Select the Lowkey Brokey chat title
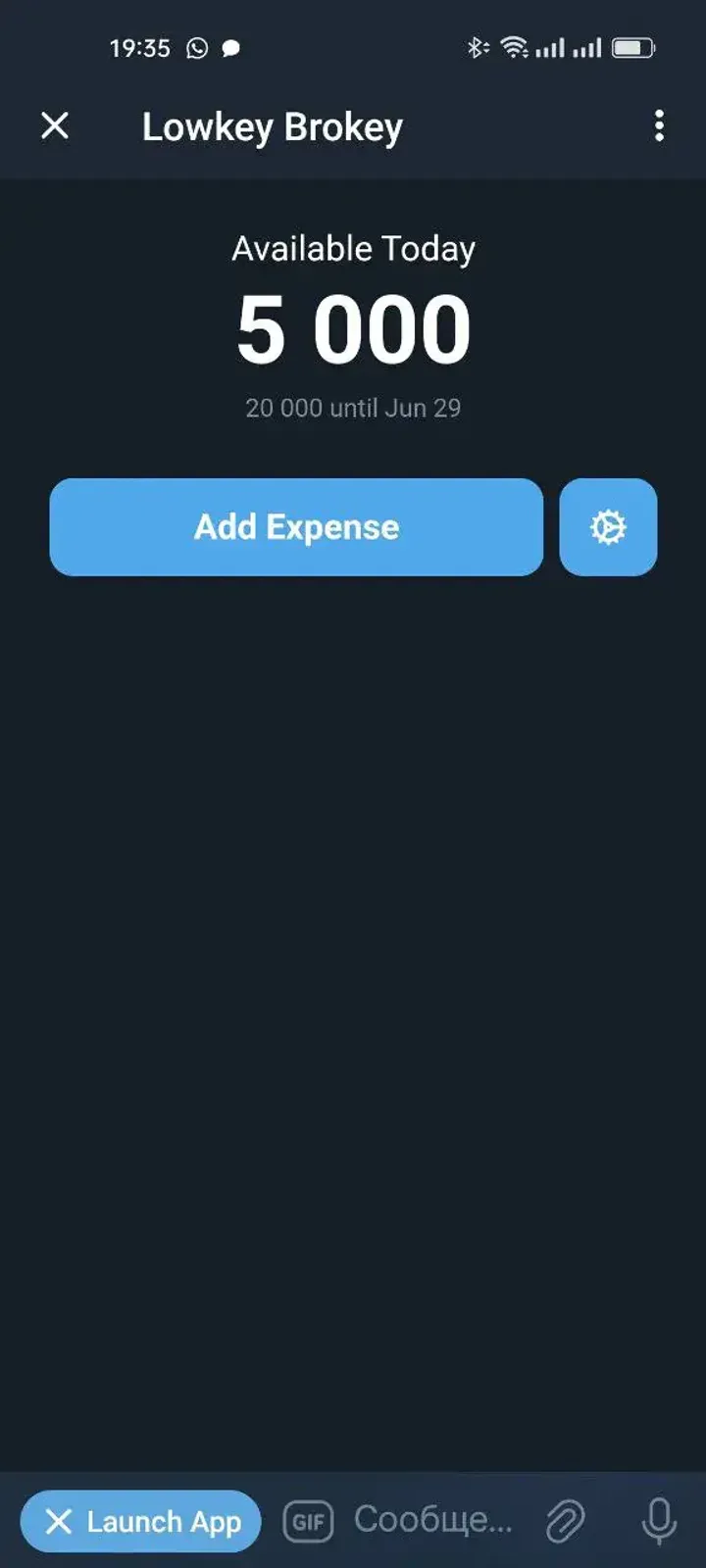The image size is (706, 1568). click(272, 126)
